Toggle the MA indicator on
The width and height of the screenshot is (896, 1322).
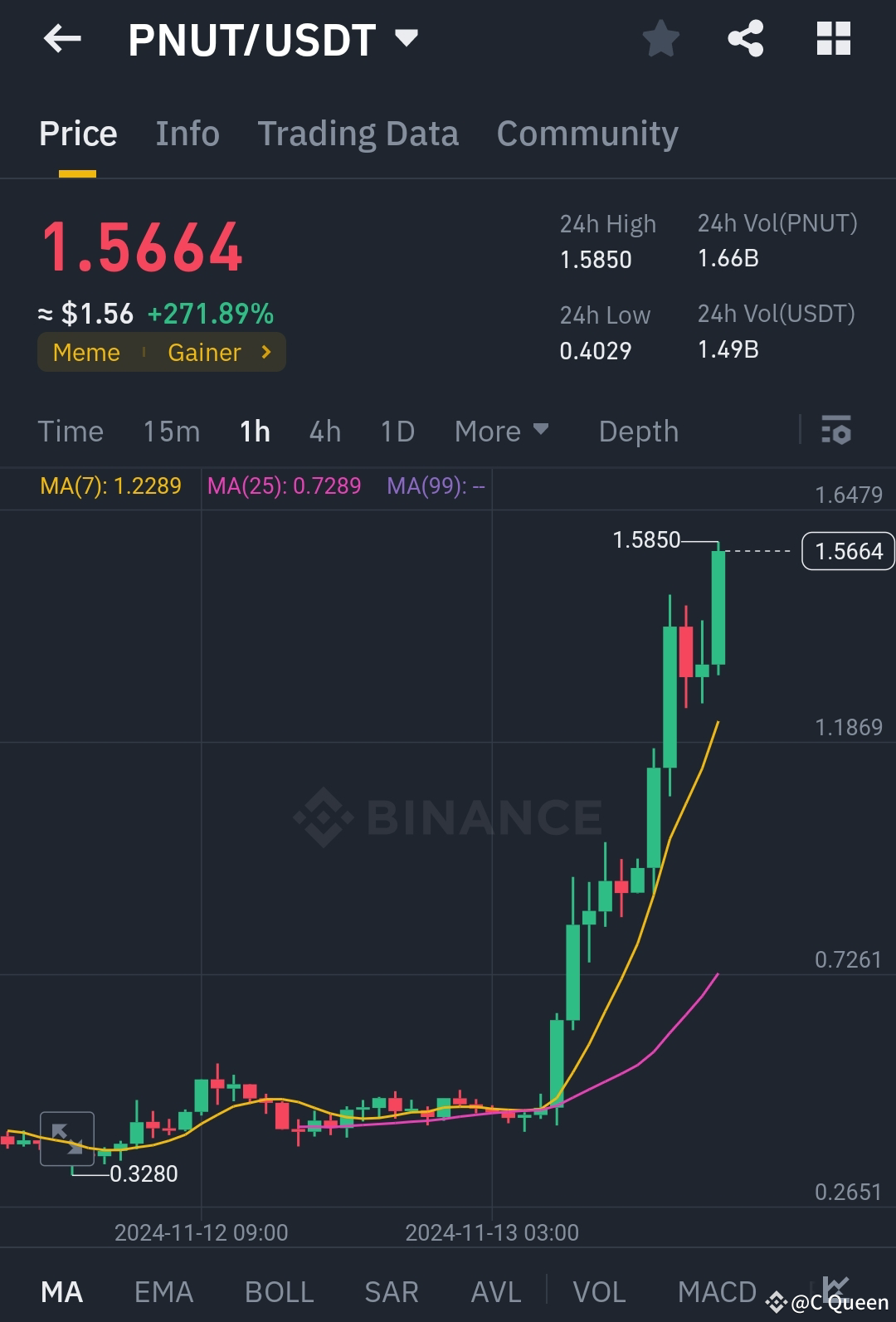pos(62,1291)
